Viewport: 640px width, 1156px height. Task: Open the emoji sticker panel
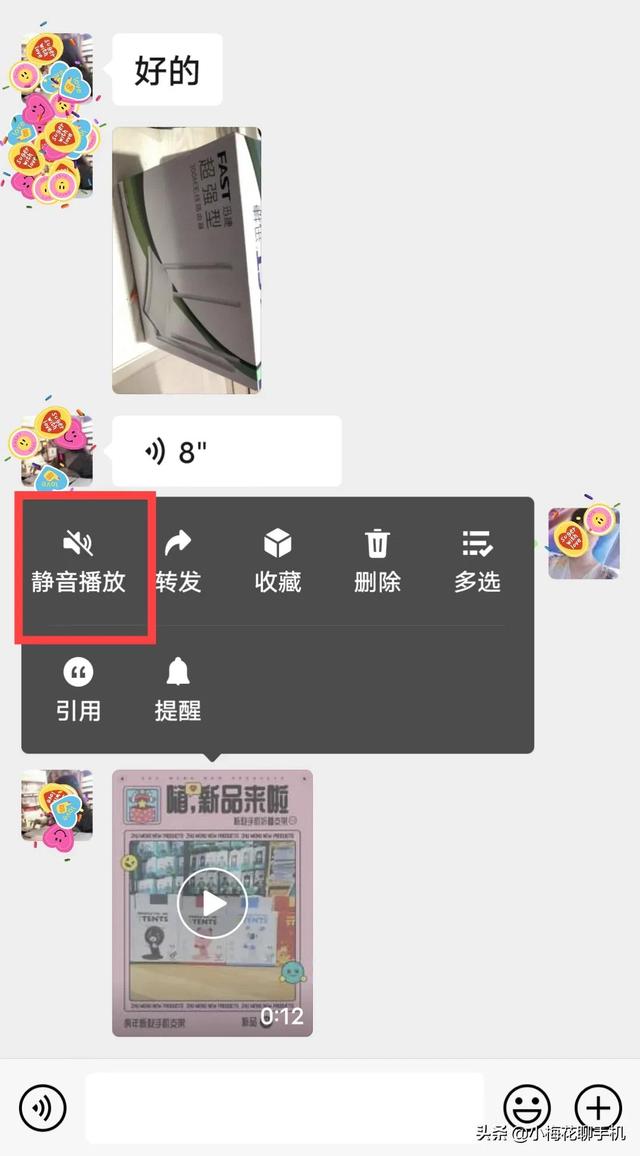(x=526, y=1108)
